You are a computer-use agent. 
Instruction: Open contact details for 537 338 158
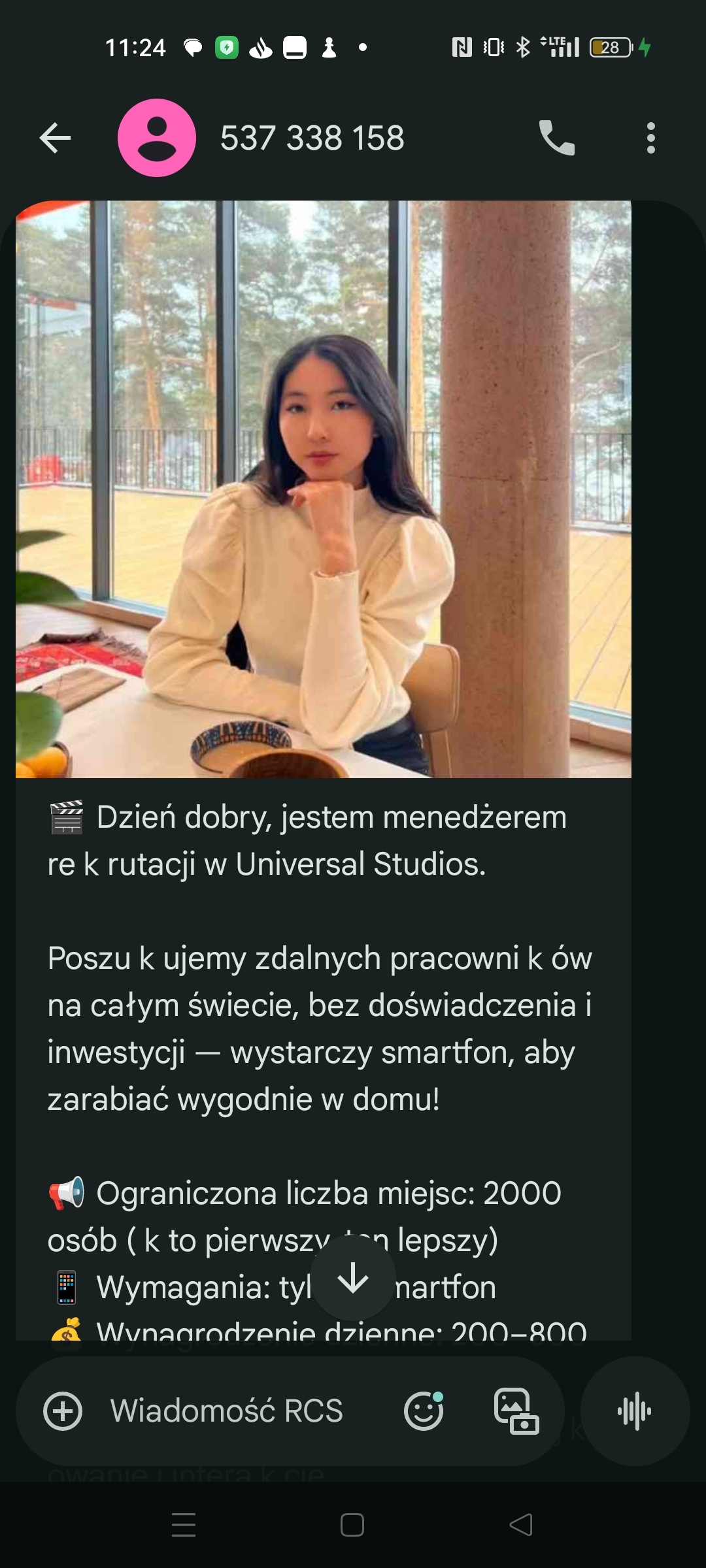[312, 138]
